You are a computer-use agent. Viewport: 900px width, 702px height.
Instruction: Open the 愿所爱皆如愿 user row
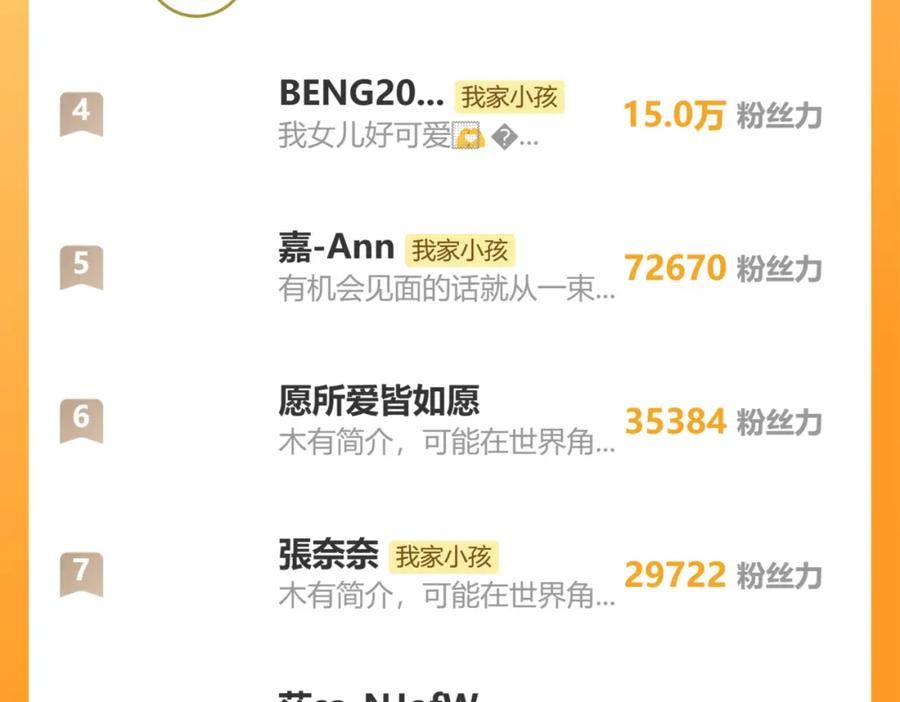point(450,421)
